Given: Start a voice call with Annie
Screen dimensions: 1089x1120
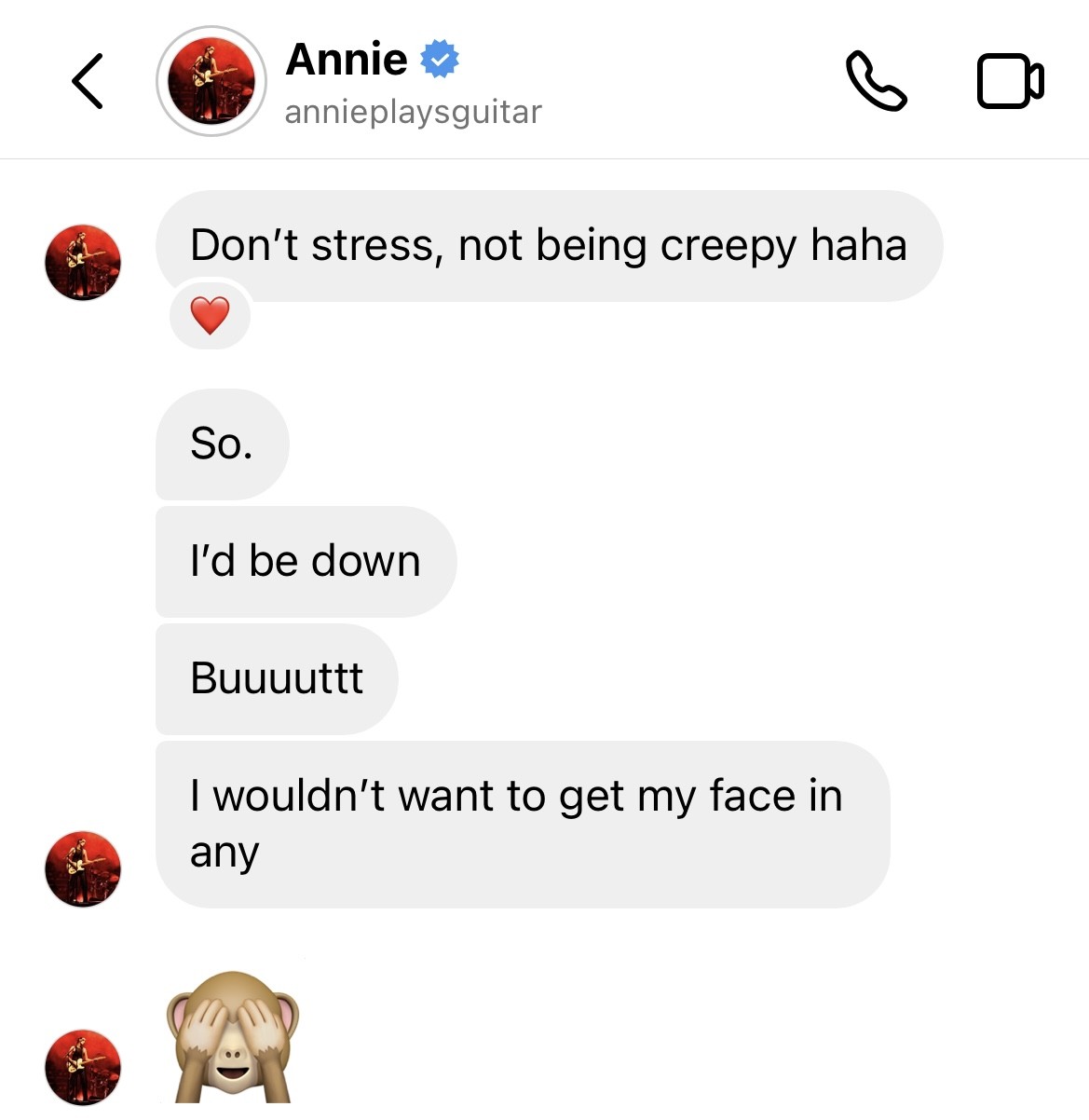Looking at the screenshot, I should tap(875, 82).
